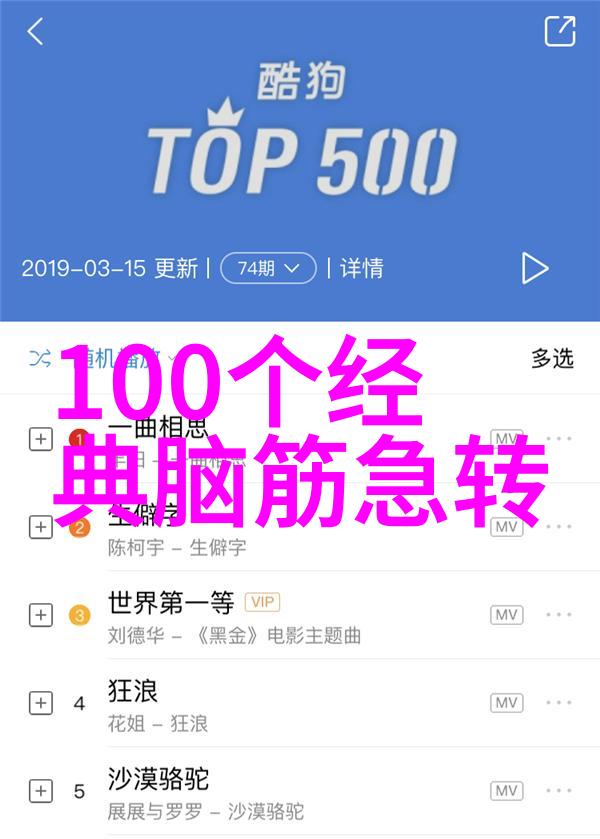
Task: Open the song 生僻字 by 陈柯宇
Action: pos(176,548)
